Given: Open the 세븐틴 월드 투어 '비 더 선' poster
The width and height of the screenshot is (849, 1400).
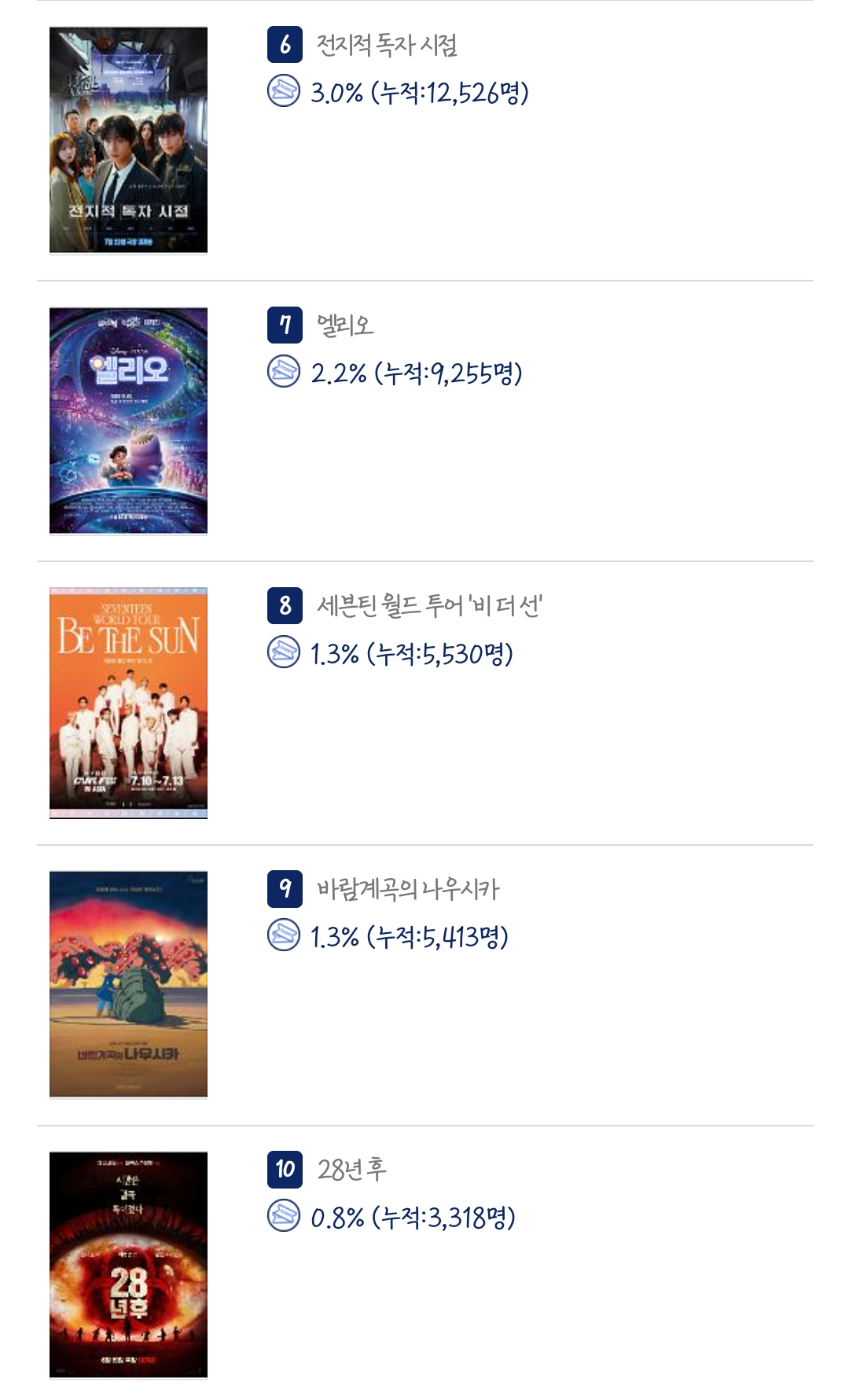Looking at the screenshot, I should point(128,703).
